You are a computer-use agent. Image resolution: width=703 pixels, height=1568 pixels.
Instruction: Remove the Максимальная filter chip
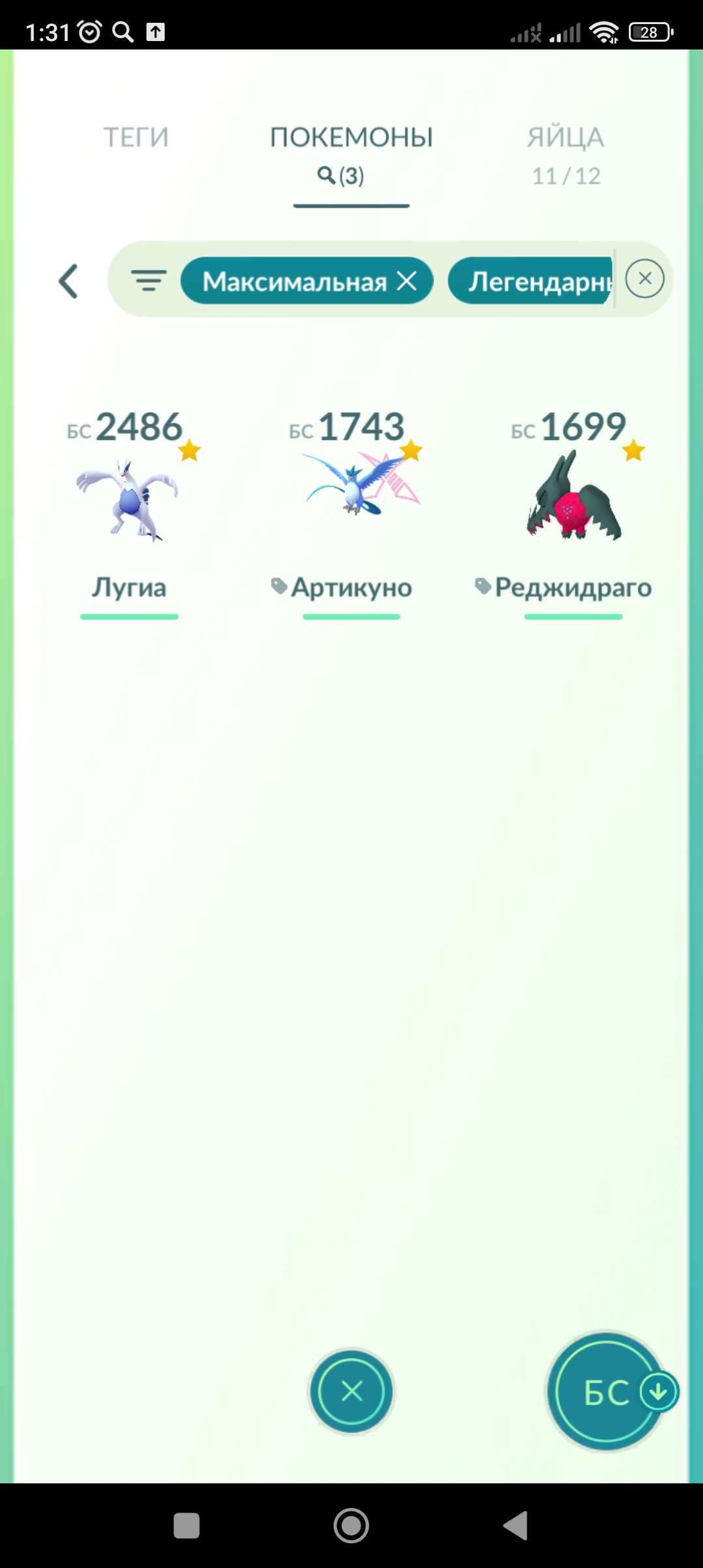[x=409, y=280]
